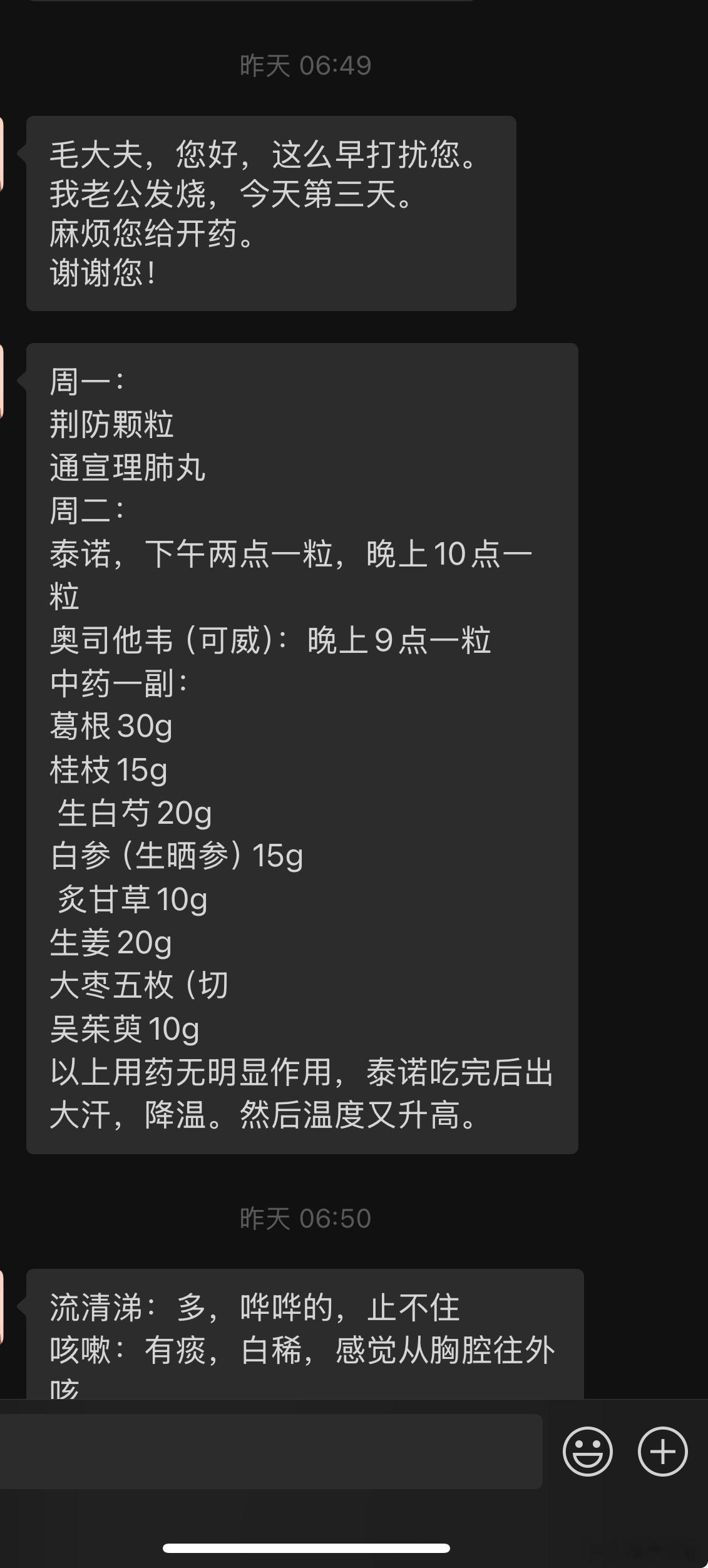Tap the message starting with 毛大夫，您好

pyautogui.click(x=269, y=213)
